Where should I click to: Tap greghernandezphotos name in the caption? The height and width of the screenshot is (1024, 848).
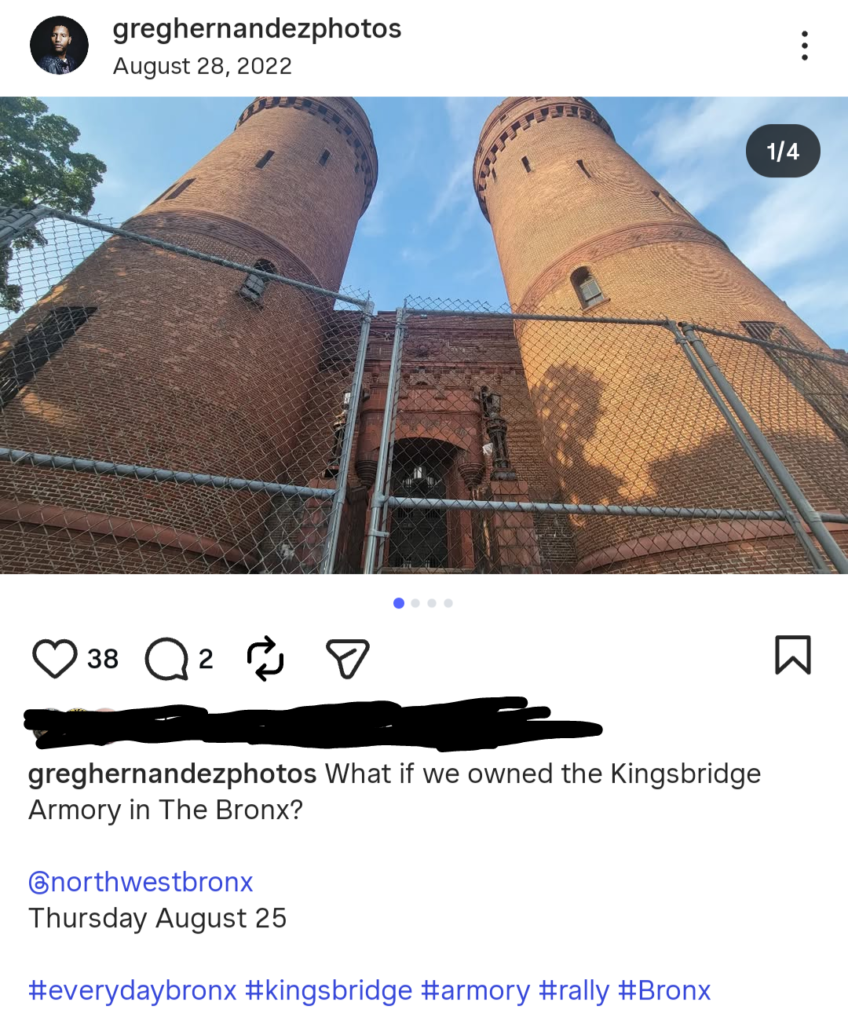point(172,774)
